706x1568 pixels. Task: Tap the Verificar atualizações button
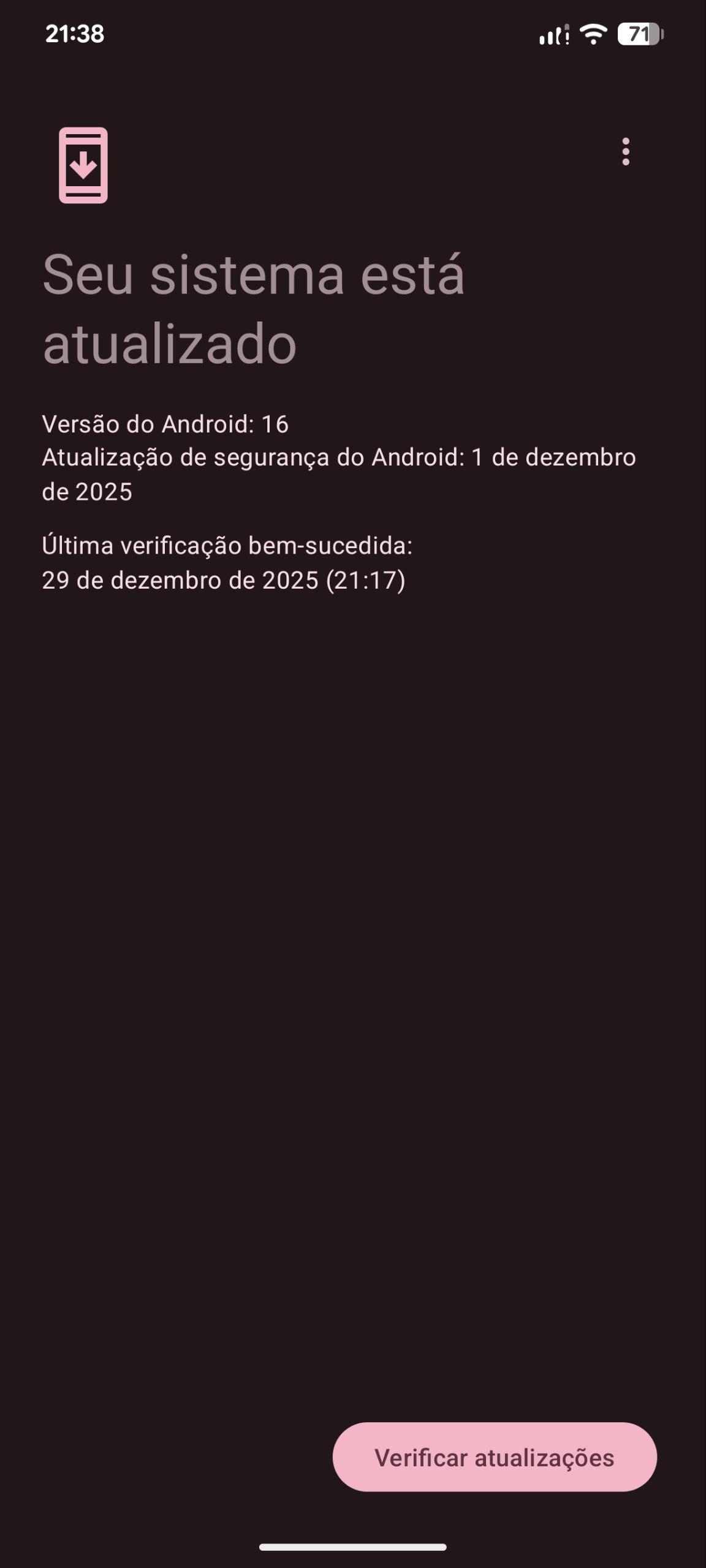494,1457
